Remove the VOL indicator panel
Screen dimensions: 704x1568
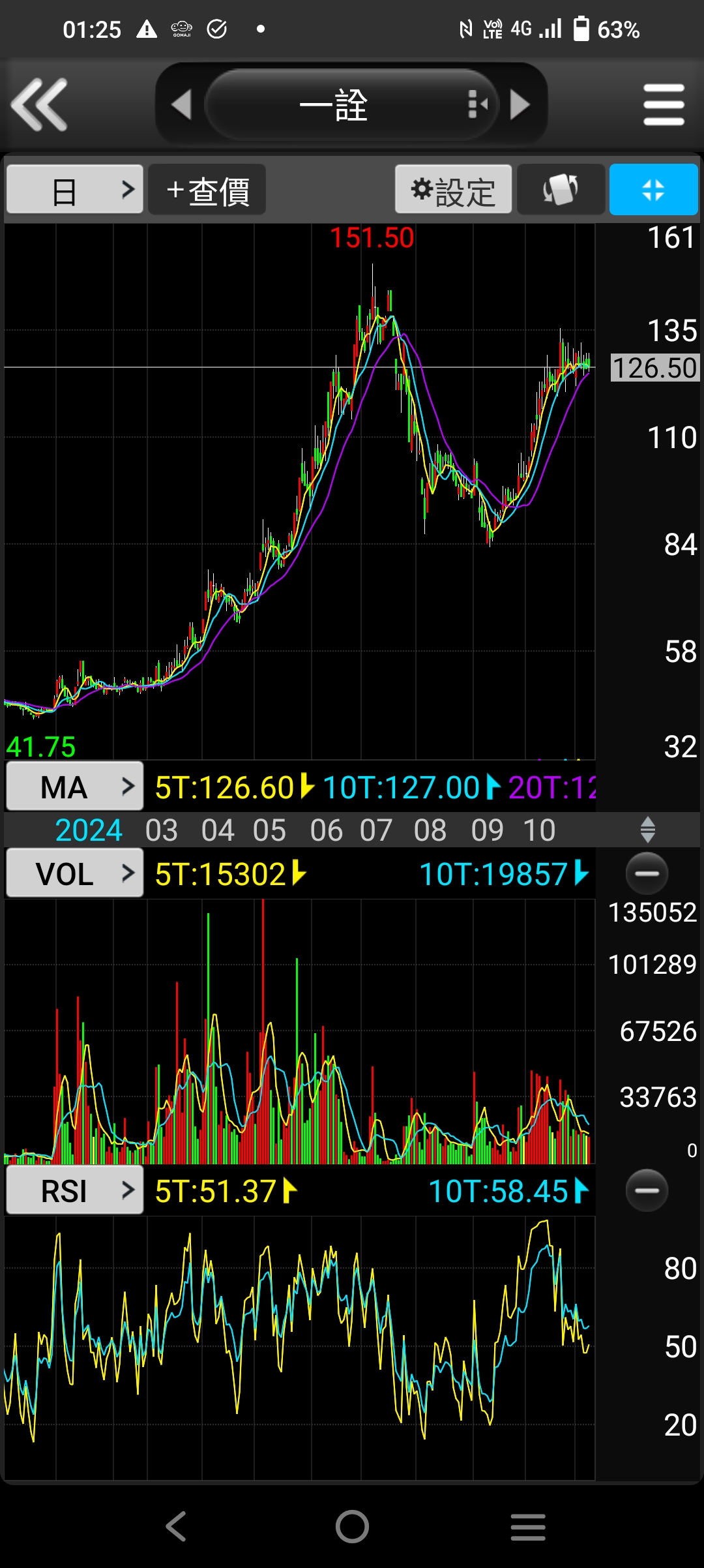click(x=647, y=873)
